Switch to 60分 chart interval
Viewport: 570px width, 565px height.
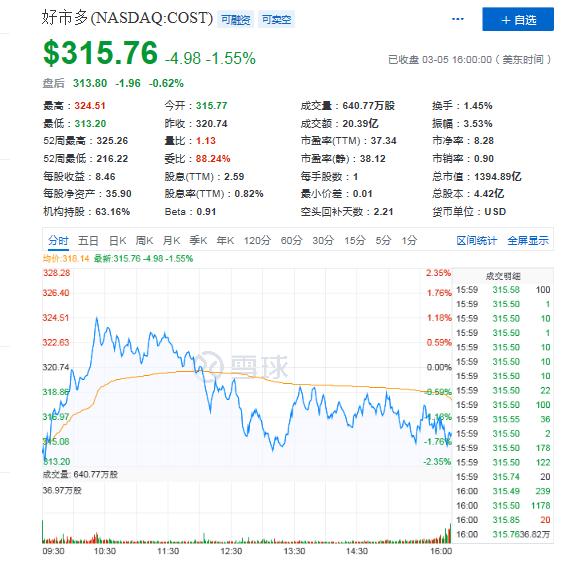click(x=292, y=240)
